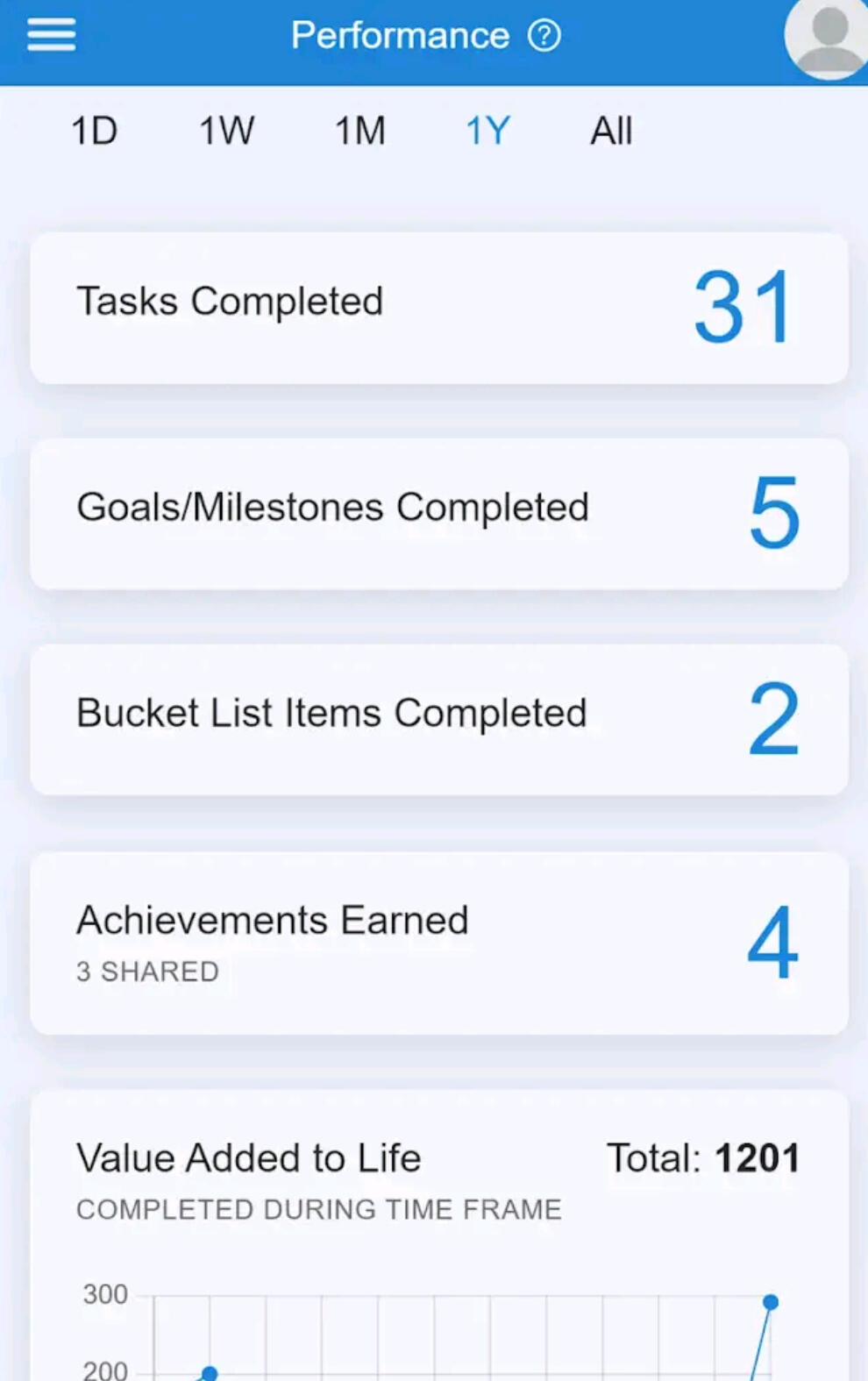Open the Performance help question mark

(544, 36)
